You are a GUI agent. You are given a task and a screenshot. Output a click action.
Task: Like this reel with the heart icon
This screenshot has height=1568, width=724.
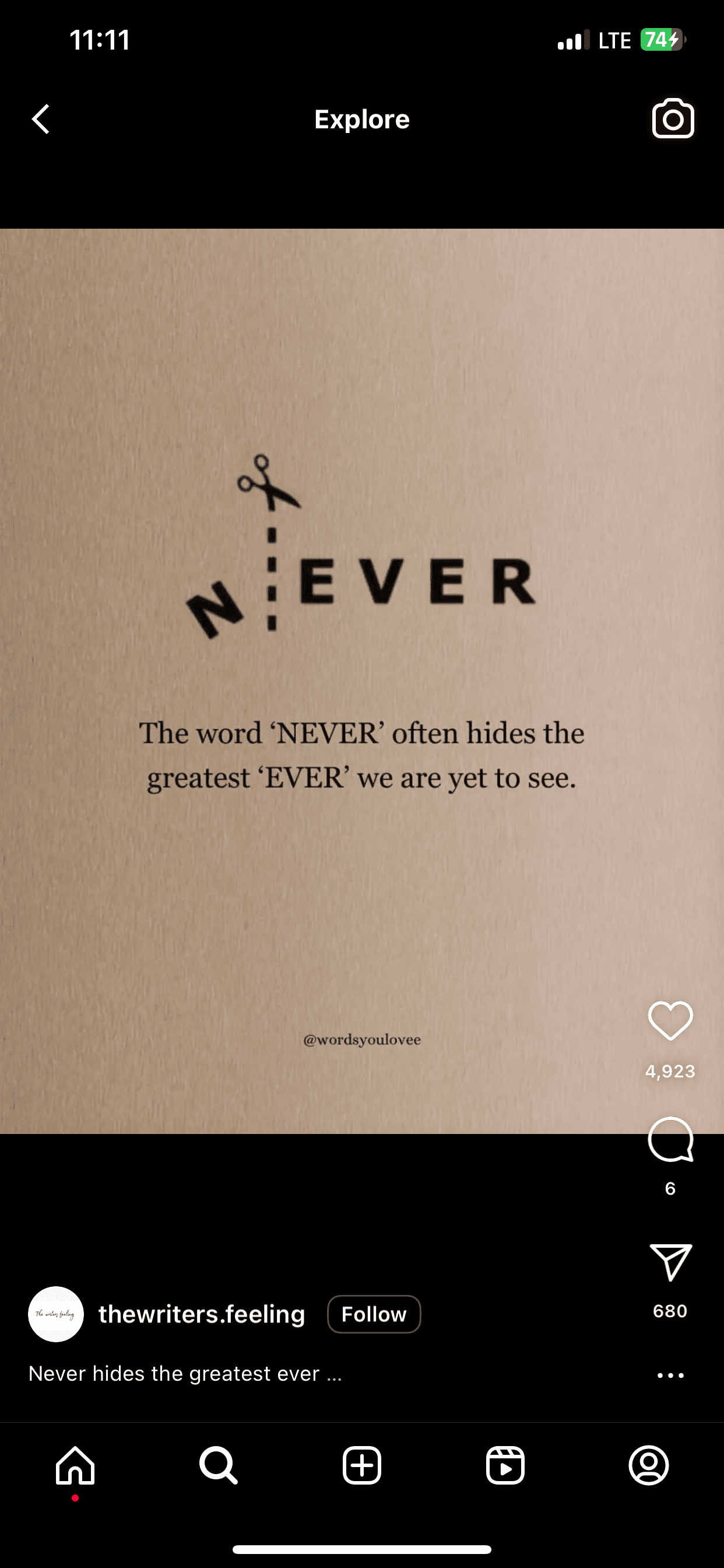pyautogui.click(x=670, y=1021)
